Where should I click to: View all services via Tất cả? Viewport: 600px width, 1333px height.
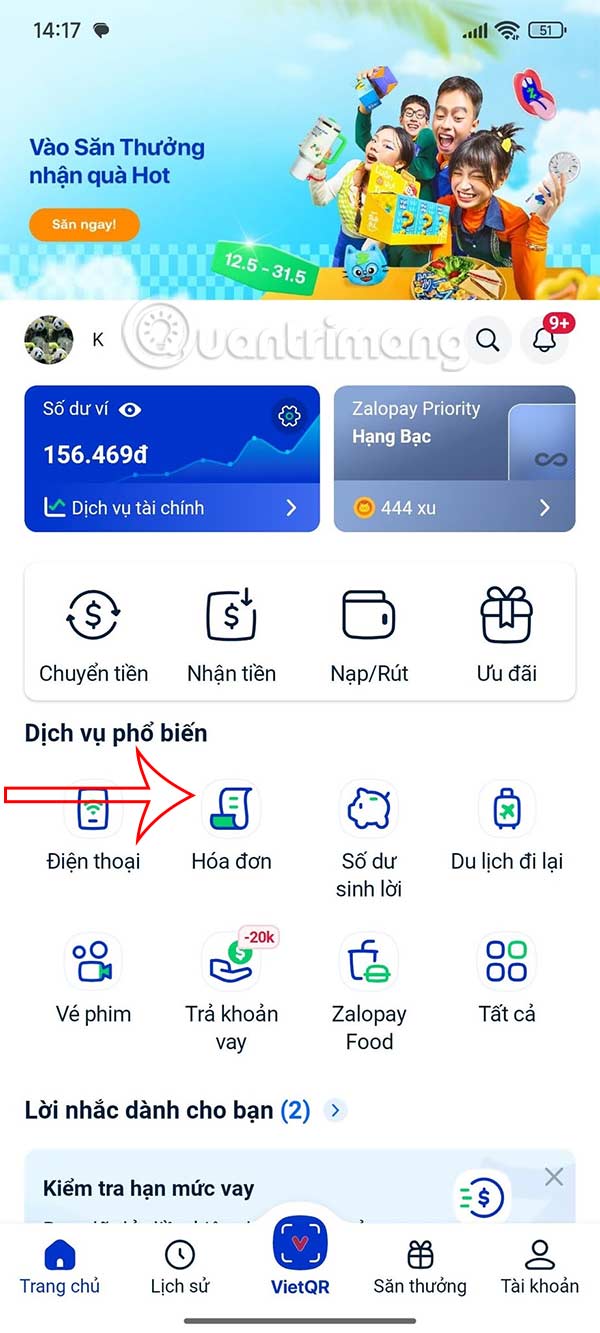[507, 977]
